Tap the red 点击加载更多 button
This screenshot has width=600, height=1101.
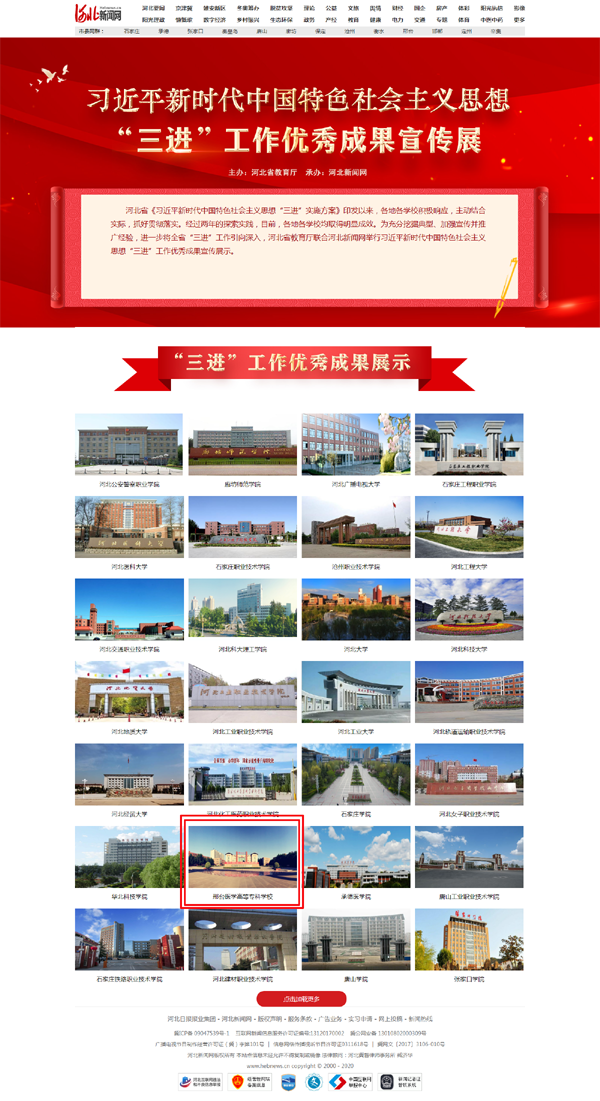point(301,998)
